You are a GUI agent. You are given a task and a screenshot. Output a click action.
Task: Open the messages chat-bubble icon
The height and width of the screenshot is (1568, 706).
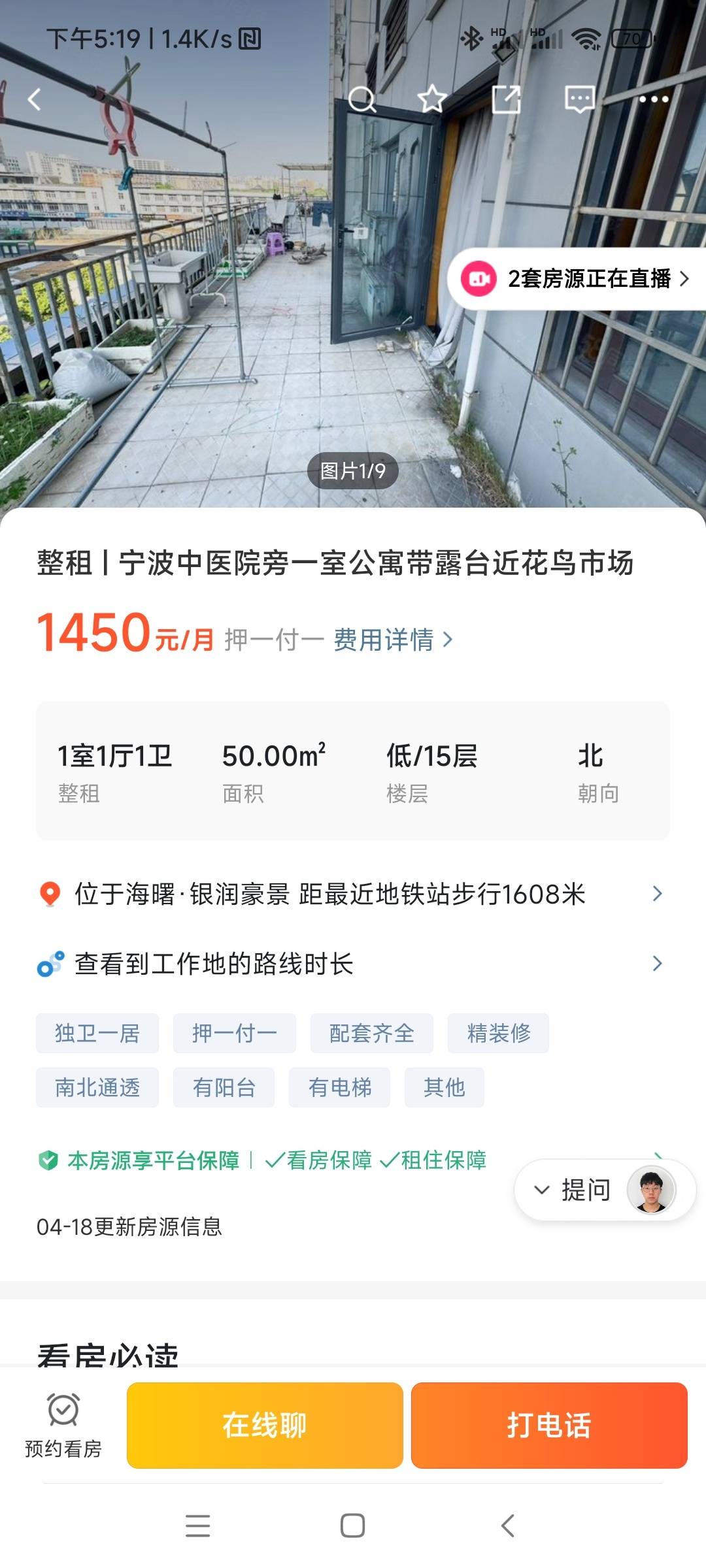pos(580,99)
